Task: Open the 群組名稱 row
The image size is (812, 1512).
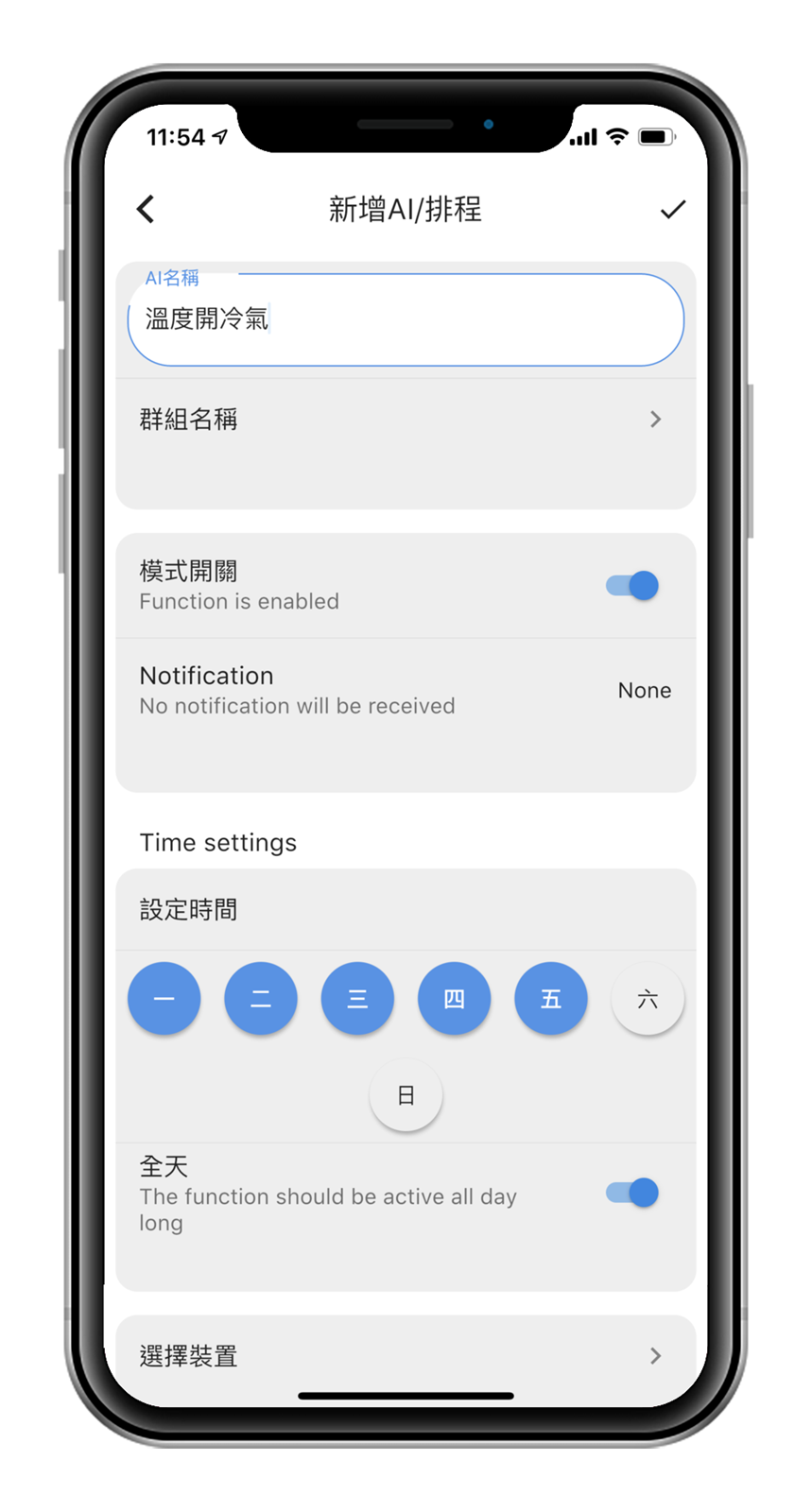Action: coord(405,419)
